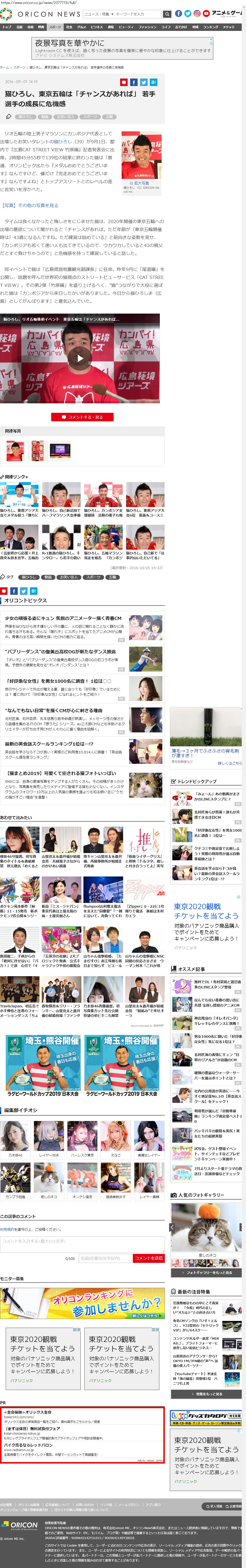Viewport: 246px width, 1568px height.
Task: Submit with the コメントを送信 button
Action: coord(148,1258)
